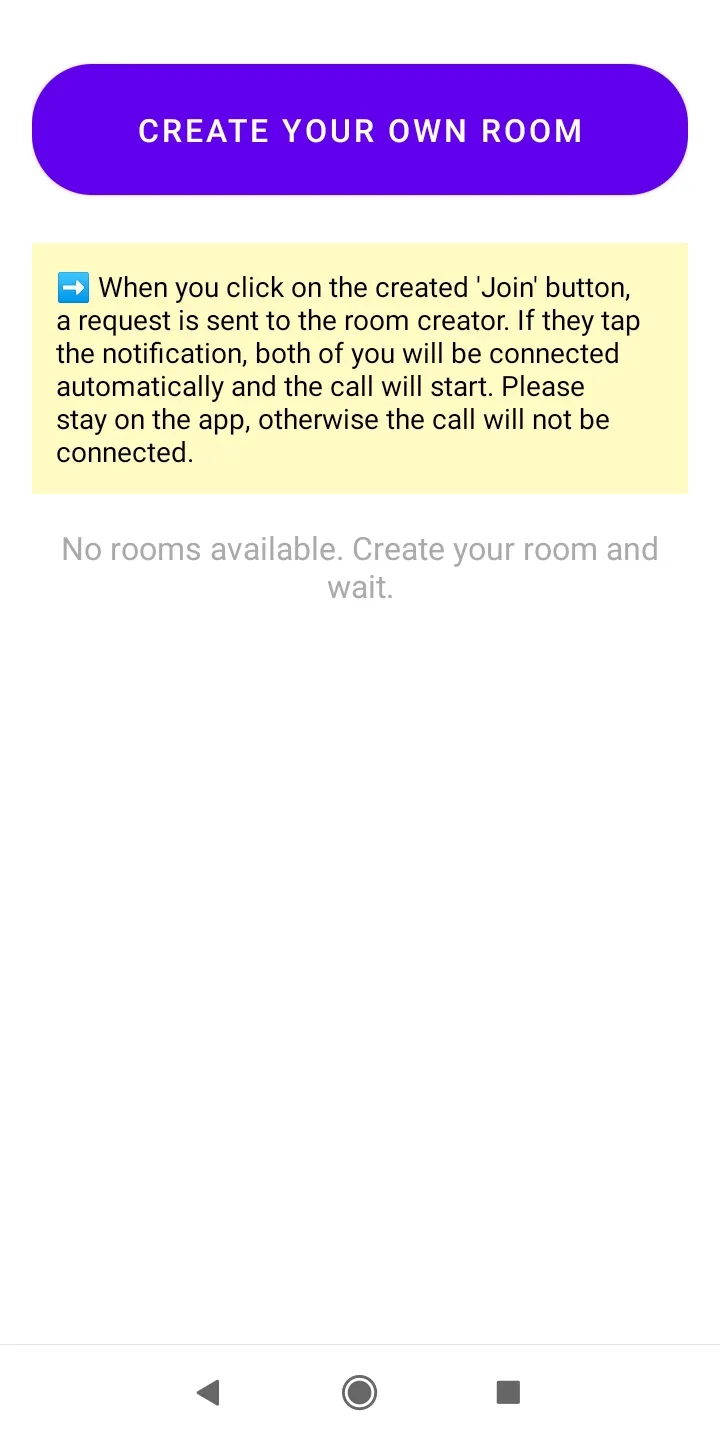Open recent apps with the square button
The width and height of the screenshot is (720, 1440).
(x=508, y=1392)
